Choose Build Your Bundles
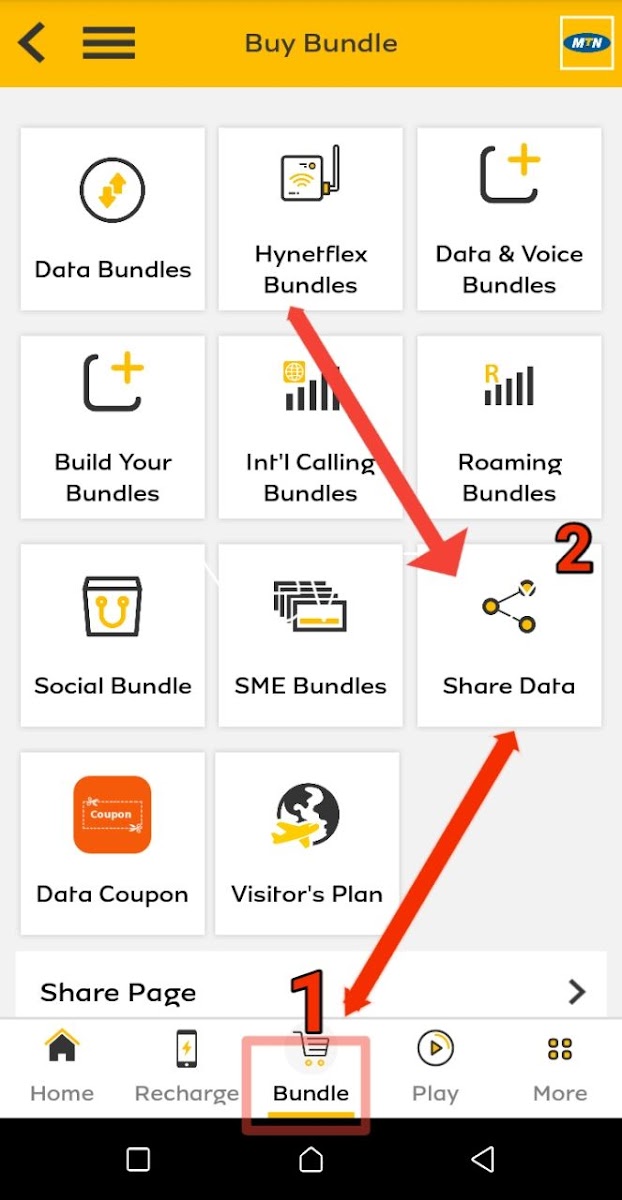This screenshot has width=622, height=1200. click(113, 427)
